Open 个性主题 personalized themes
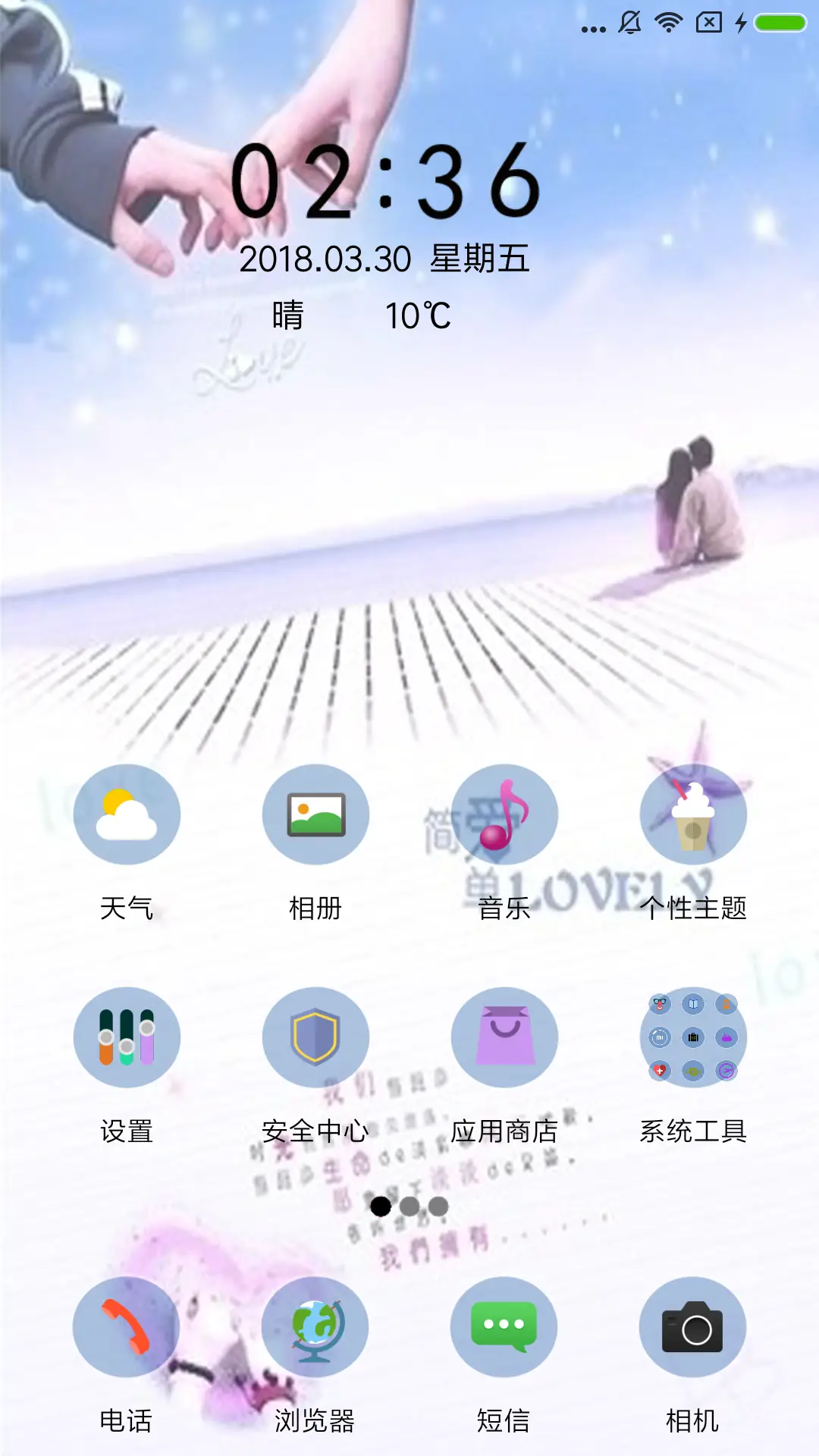This screenshot has width=819, height=1456. 693,813
